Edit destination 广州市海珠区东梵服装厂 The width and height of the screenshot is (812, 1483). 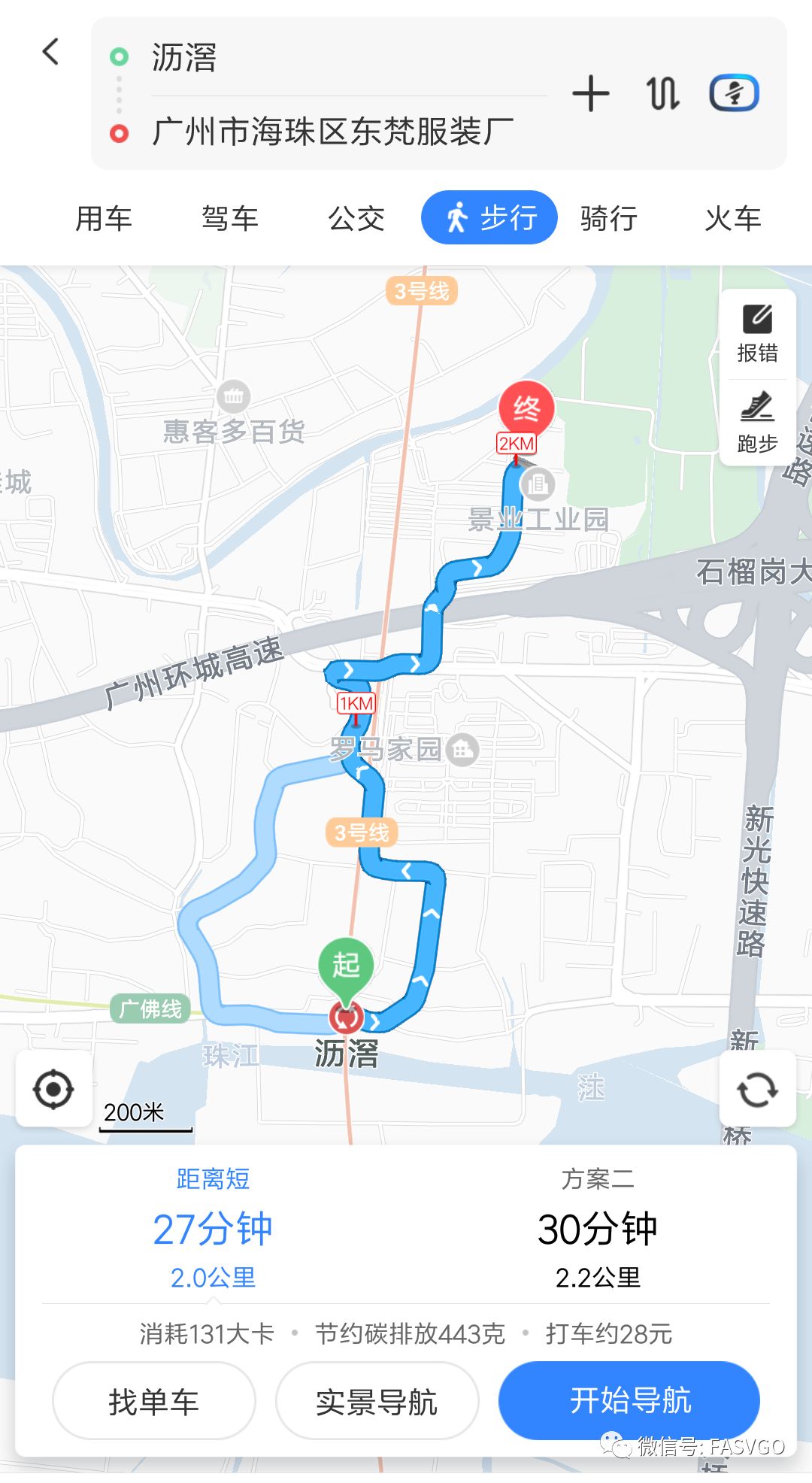[349, 132]
